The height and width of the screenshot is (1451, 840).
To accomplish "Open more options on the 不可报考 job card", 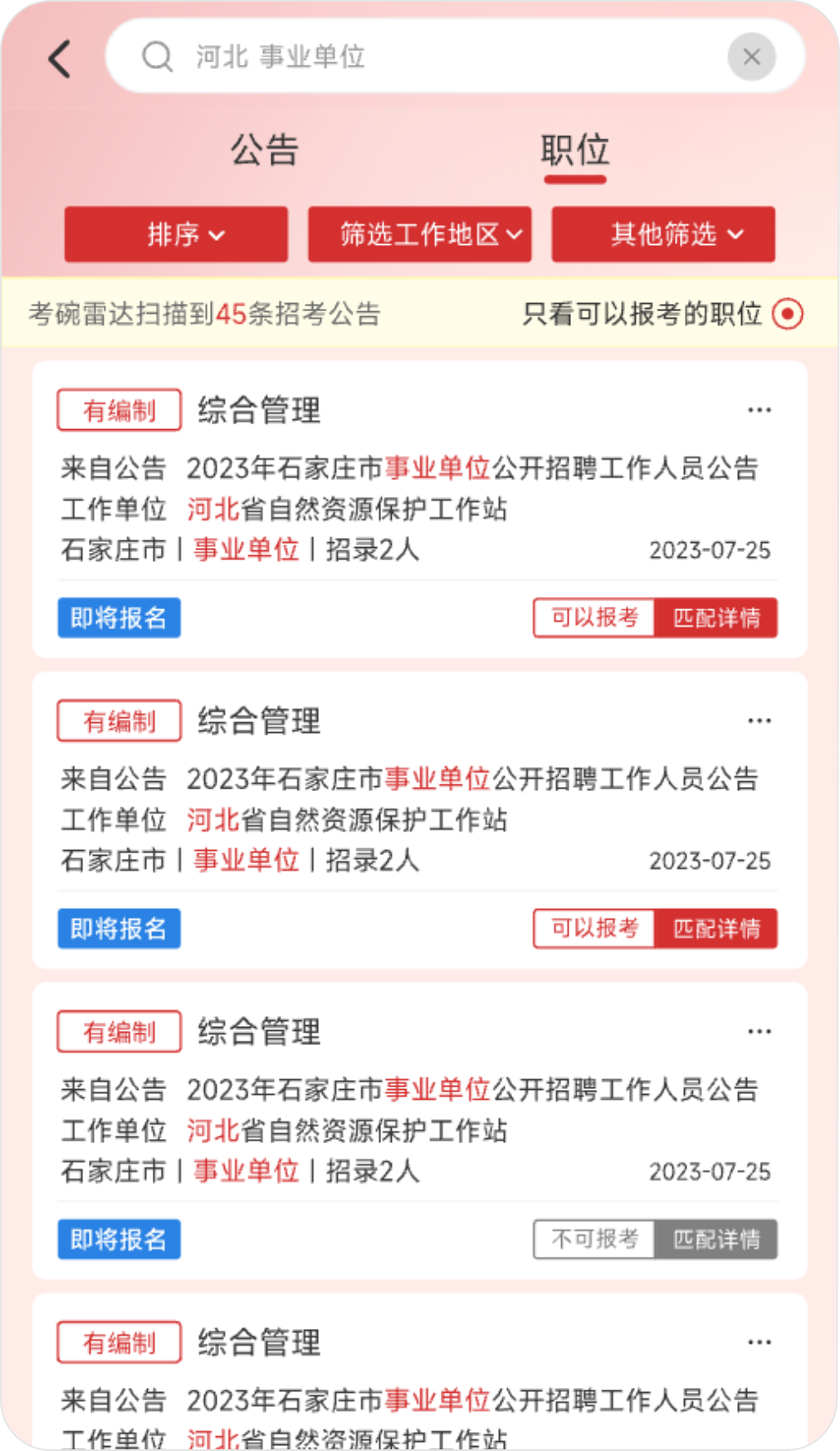I will [x=759, y=1032].
